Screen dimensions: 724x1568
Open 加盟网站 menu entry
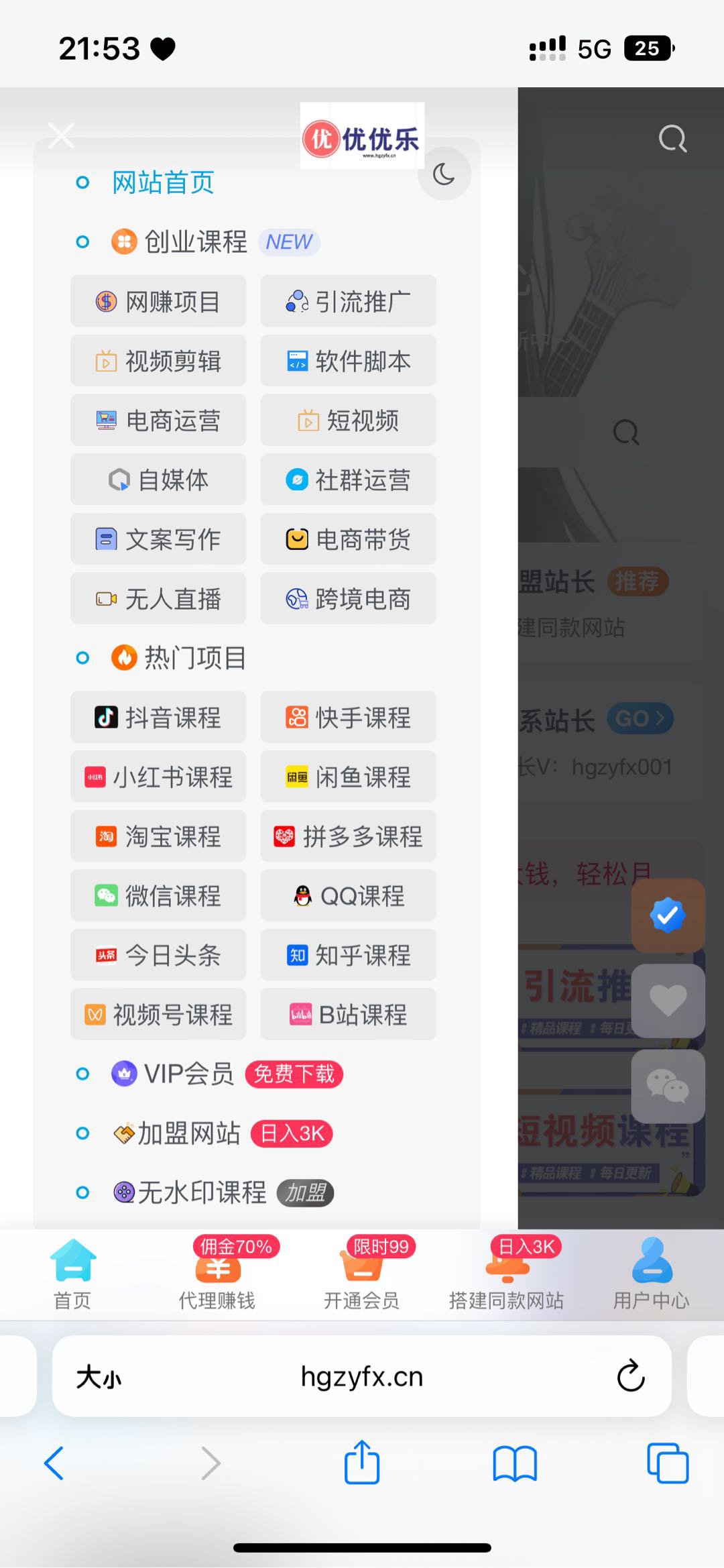188,1133
